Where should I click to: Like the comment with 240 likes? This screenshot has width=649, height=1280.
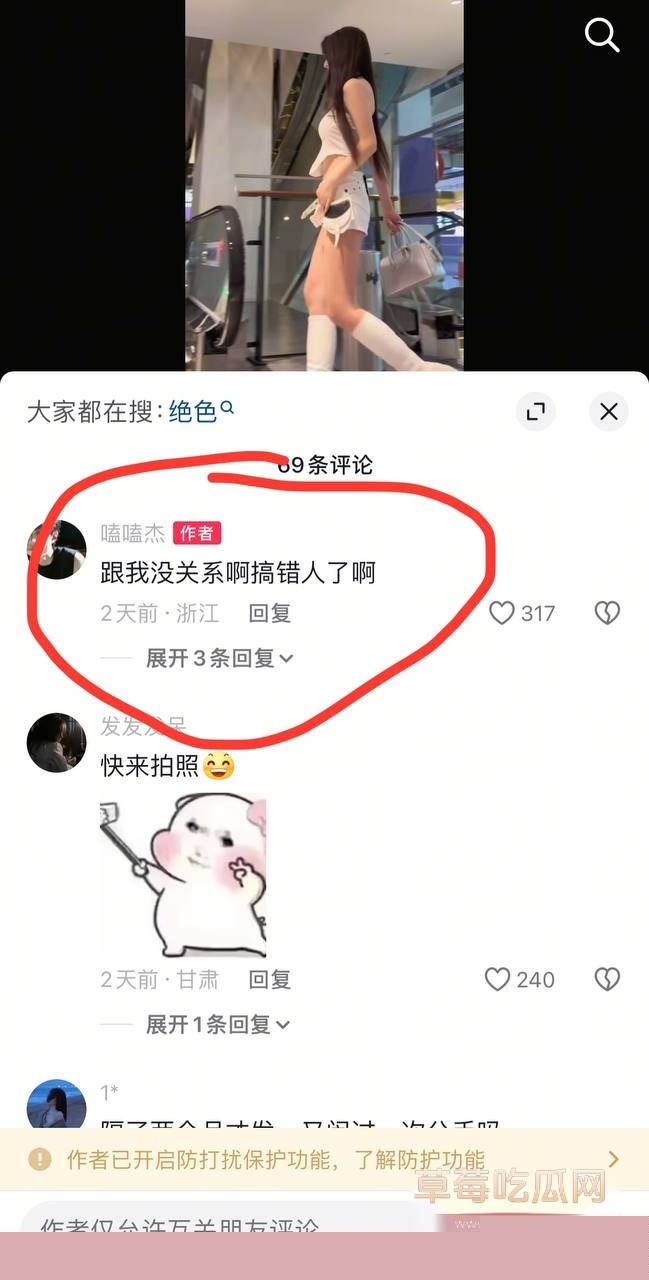click(498, 979)
